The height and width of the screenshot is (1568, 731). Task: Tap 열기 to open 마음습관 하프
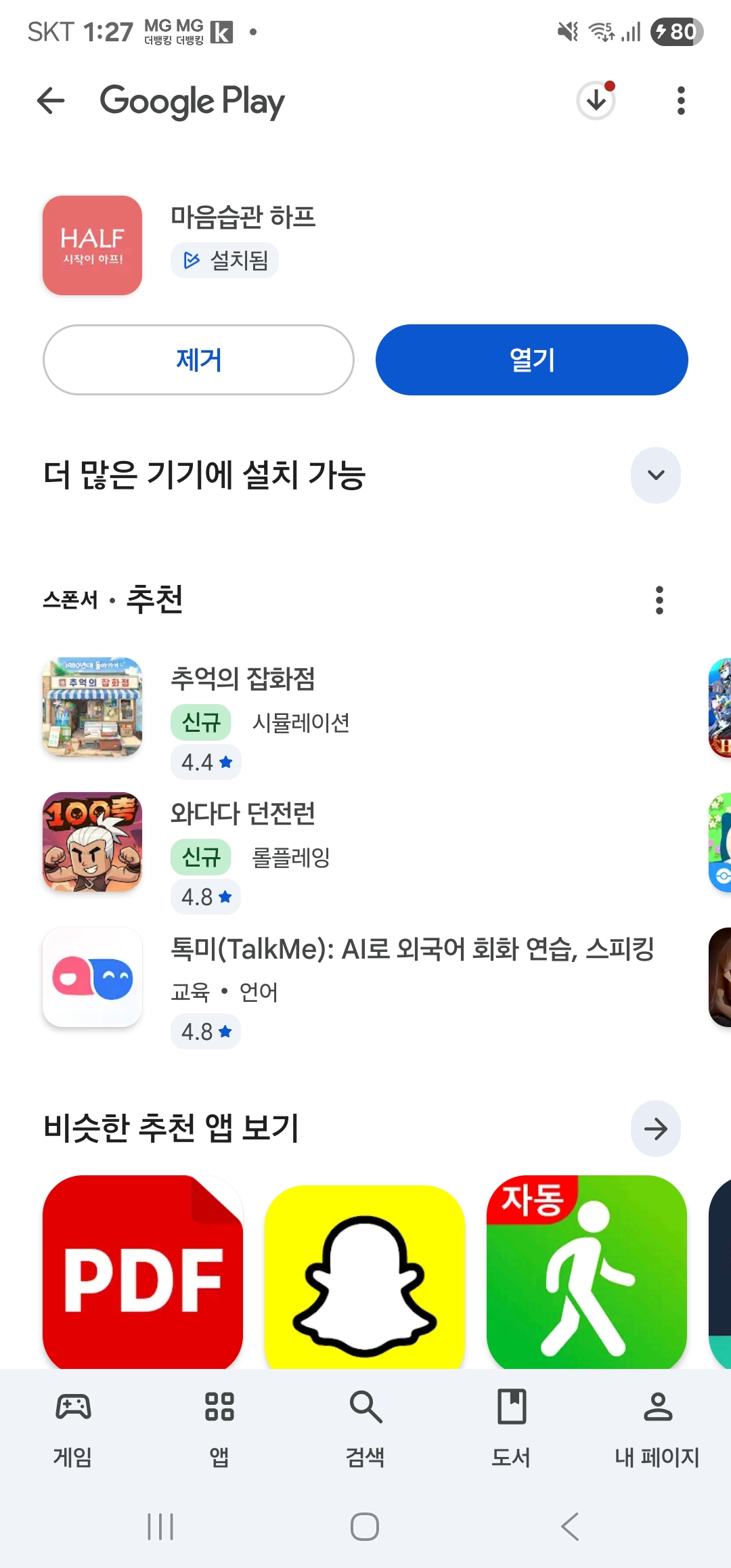coord(532,360)
